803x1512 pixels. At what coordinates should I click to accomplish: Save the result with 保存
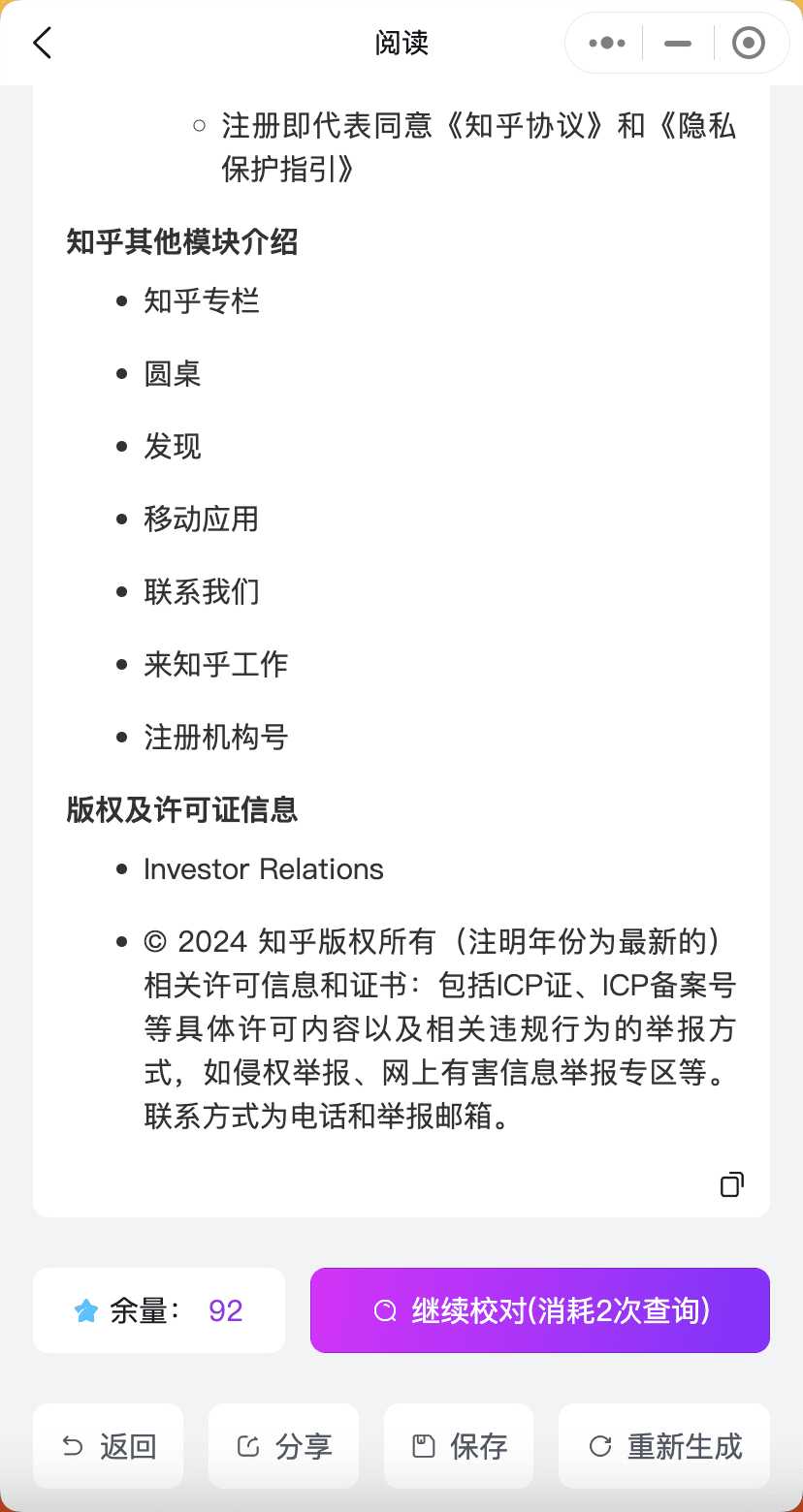point(459,1446)
